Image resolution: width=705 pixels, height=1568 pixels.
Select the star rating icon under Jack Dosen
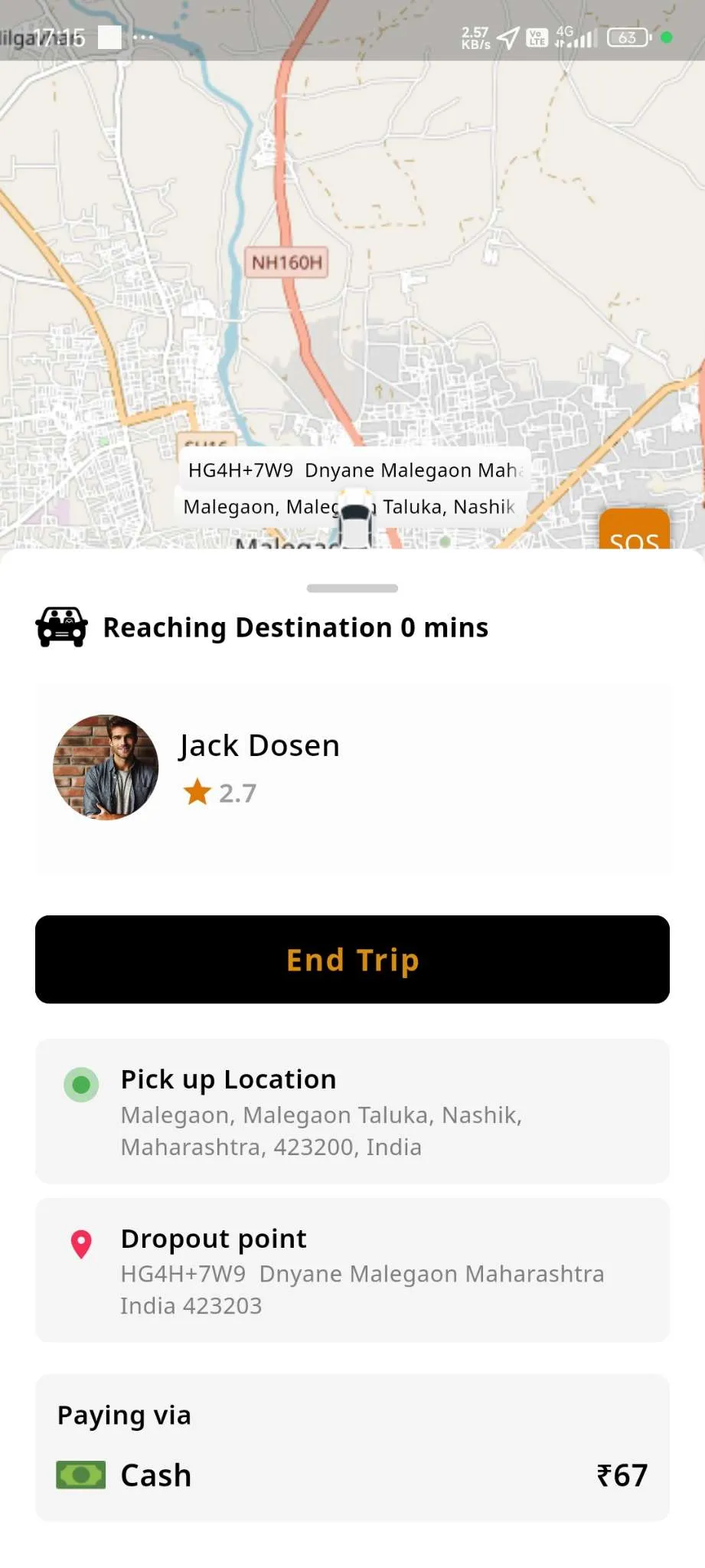click(x=197, y=793)
